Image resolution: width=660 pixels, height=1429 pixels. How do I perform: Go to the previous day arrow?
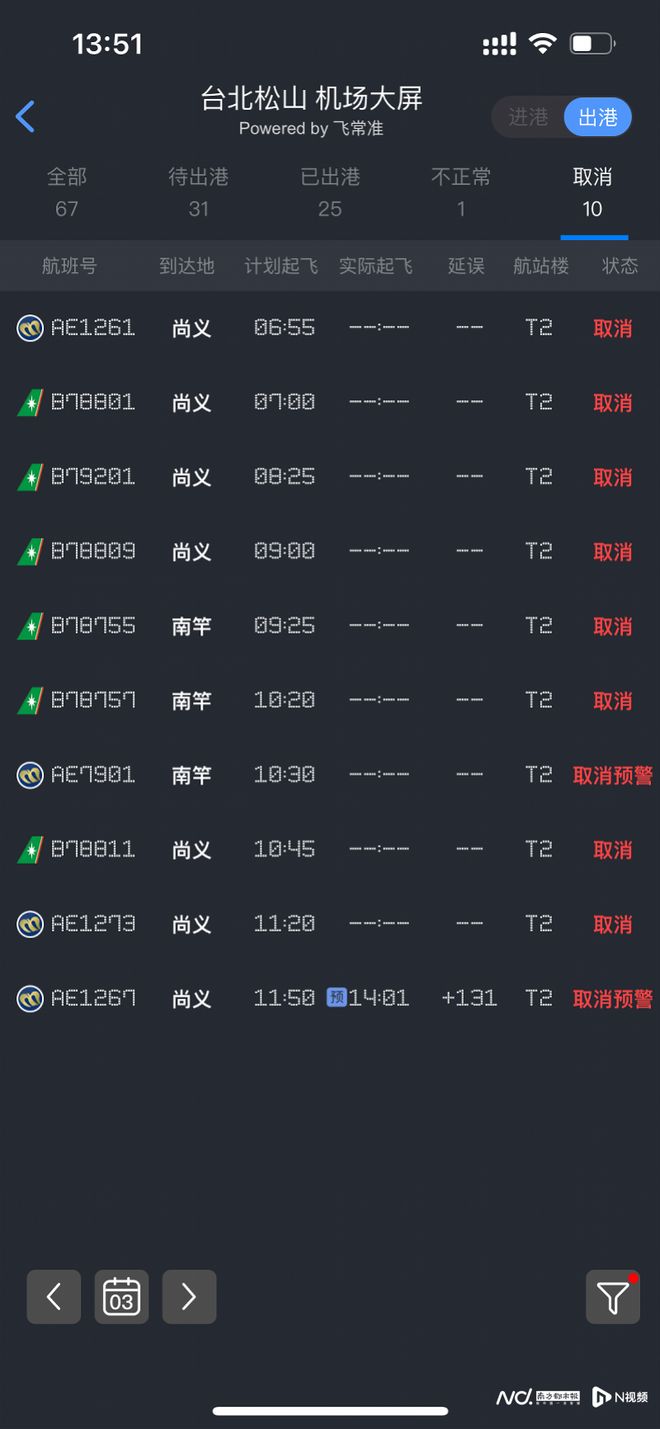[x=54, y=1297]
